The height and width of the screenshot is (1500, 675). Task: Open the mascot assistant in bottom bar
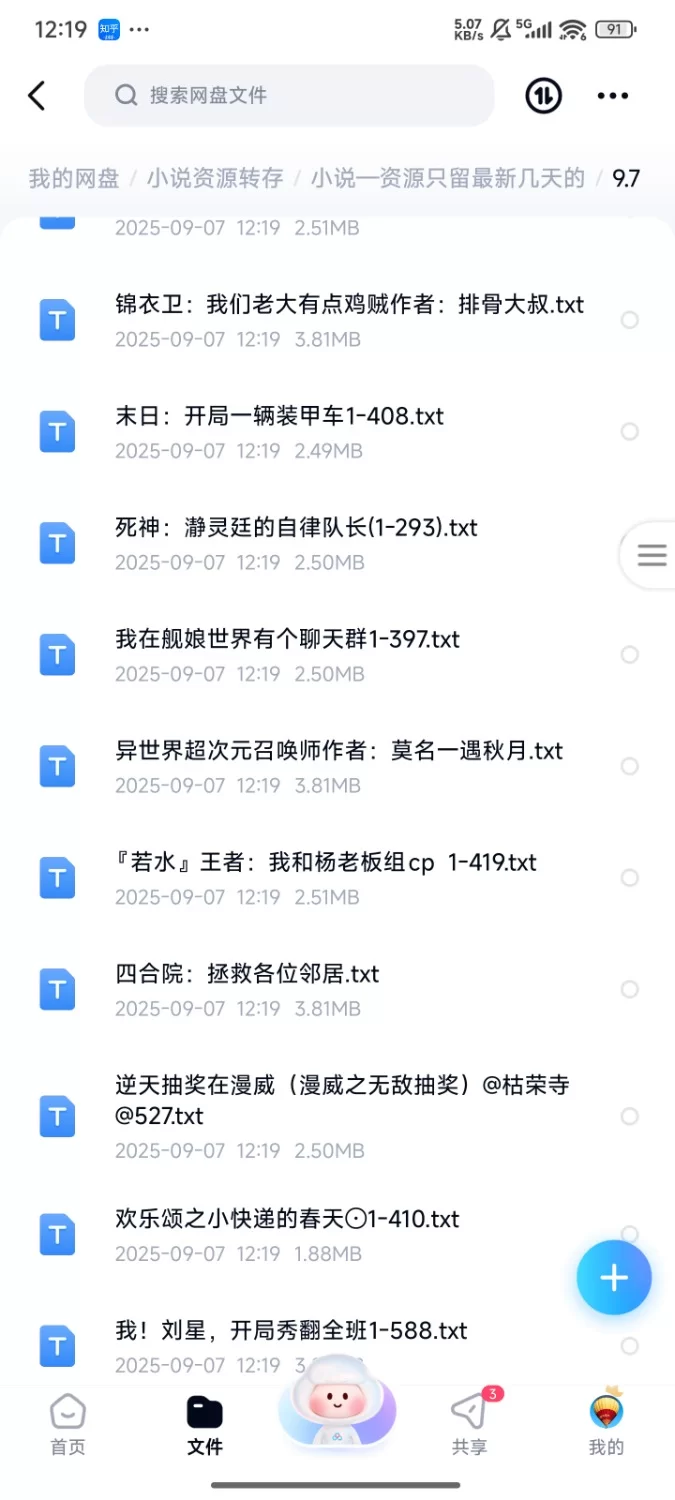pyautogui.click(x=337, y=1405)
